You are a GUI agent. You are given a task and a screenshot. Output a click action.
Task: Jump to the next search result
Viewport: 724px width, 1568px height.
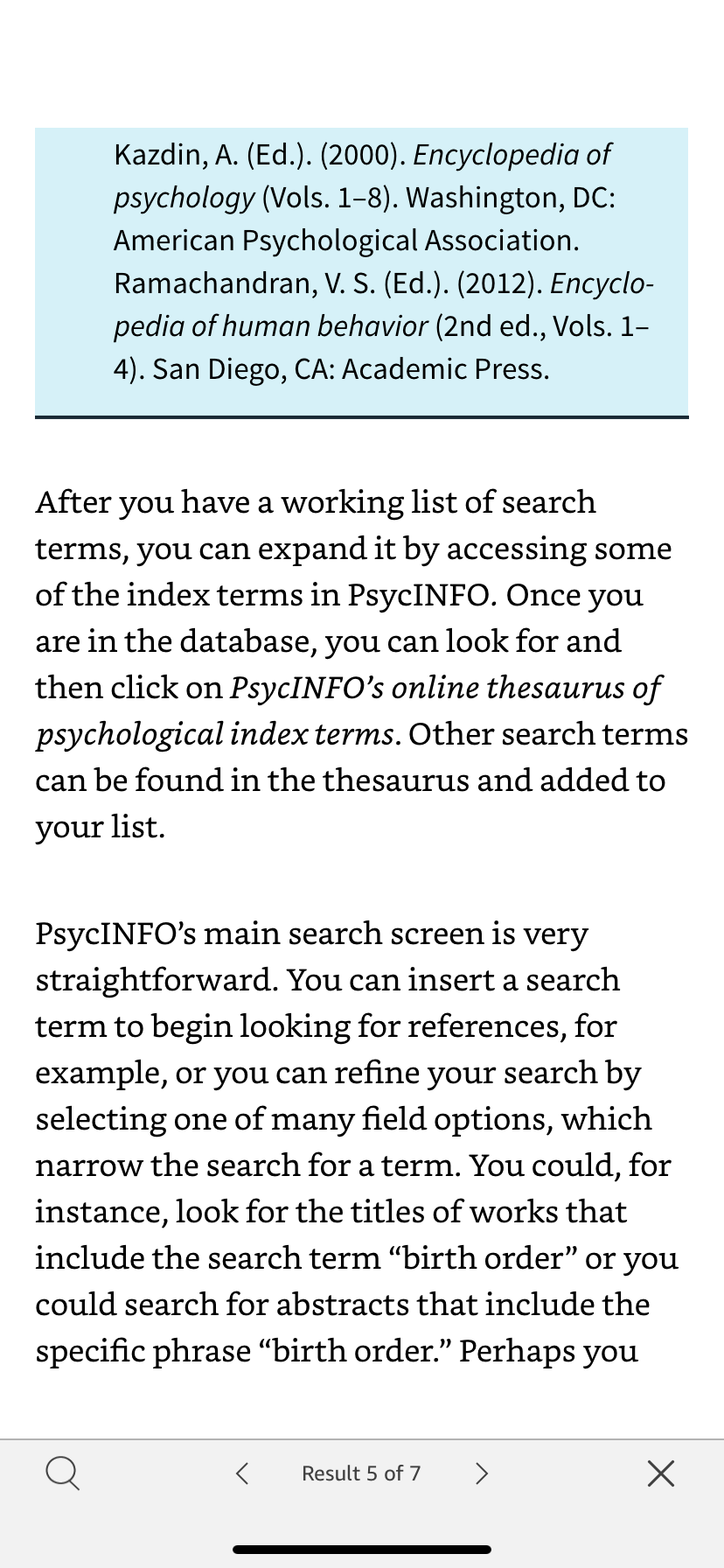pyautogui.click(x=481, y=1473)
